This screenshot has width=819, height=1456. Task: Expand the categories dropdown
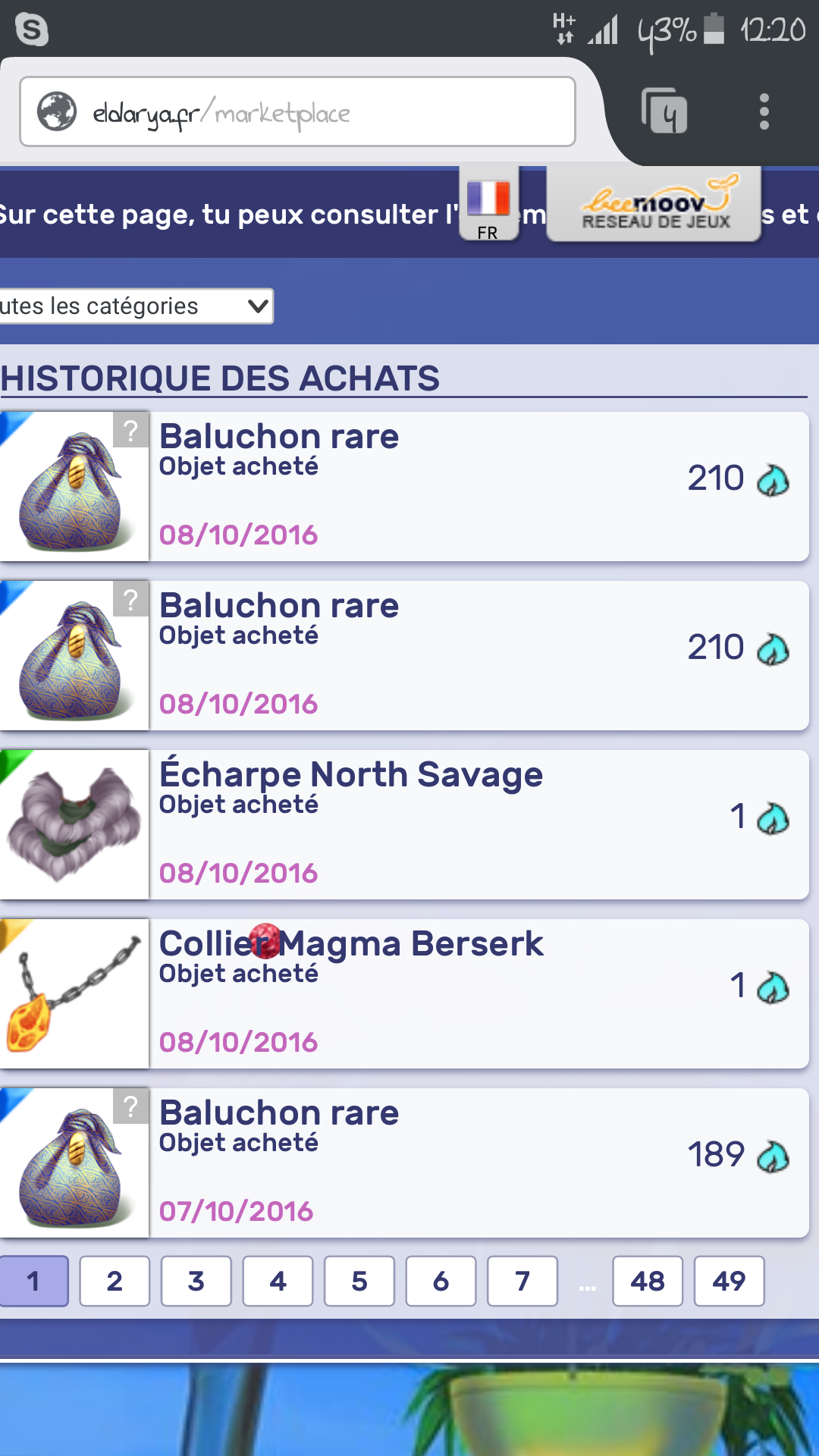point(136,306)
